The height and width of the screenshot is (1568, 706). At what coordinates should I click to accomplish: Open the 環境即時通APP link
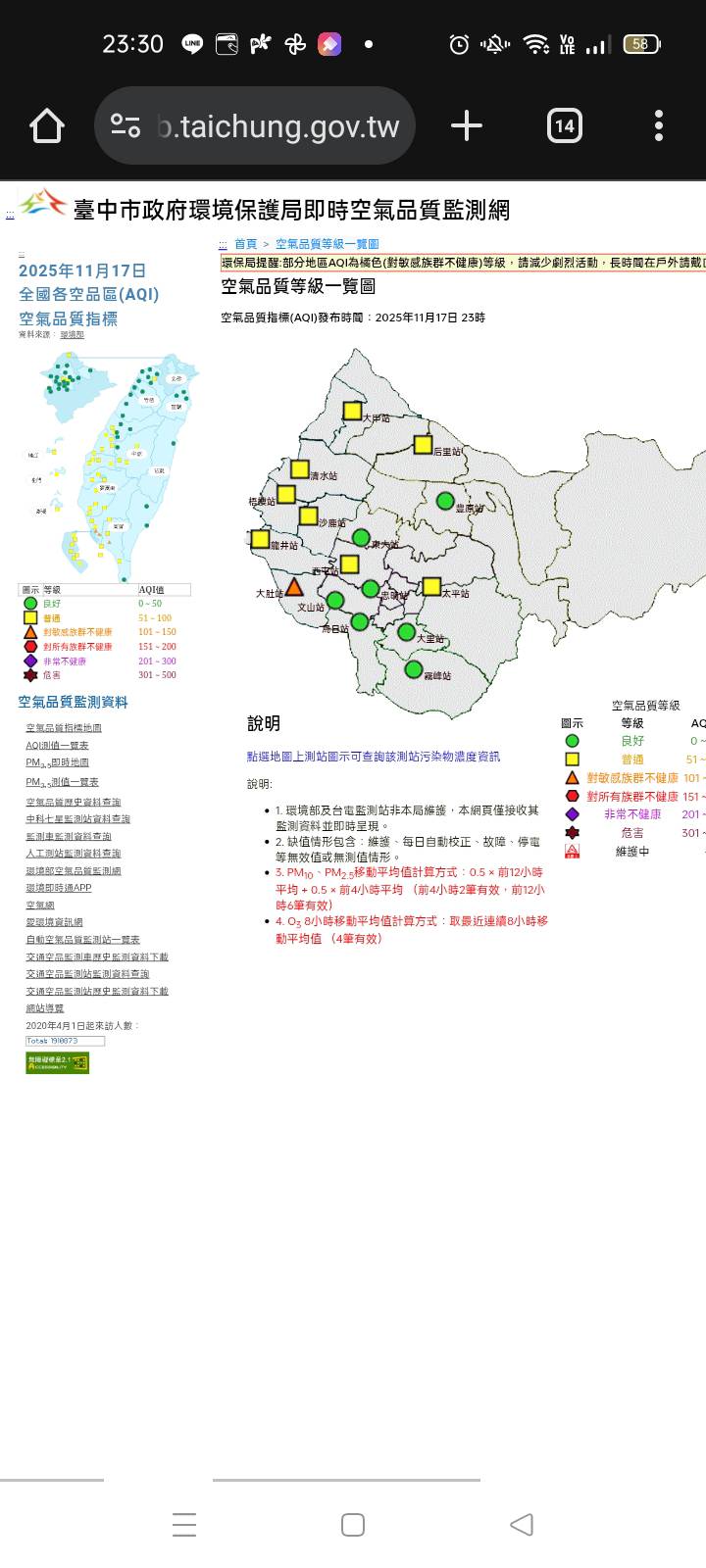pyautogui.click(x=59, y=888)
